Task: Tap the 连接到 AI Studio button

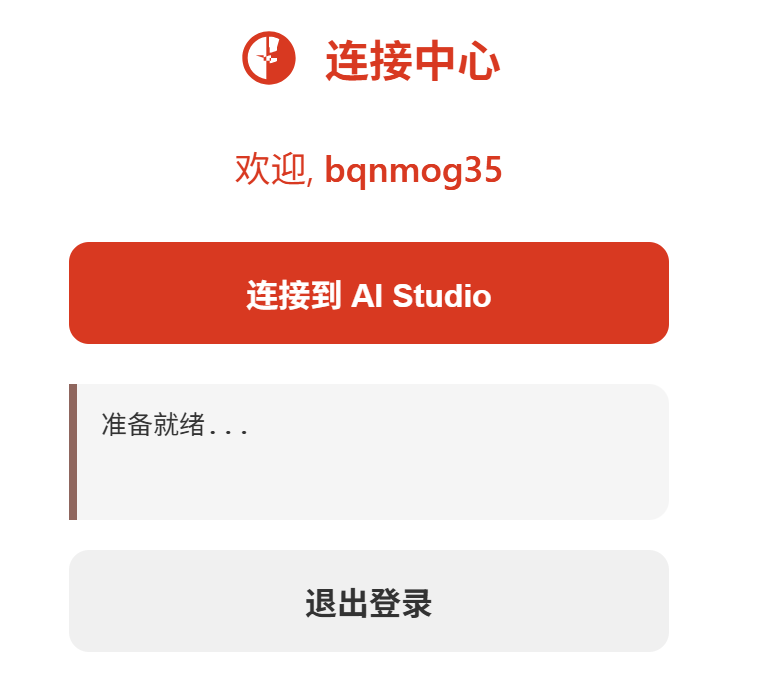Action: point(368,294)
